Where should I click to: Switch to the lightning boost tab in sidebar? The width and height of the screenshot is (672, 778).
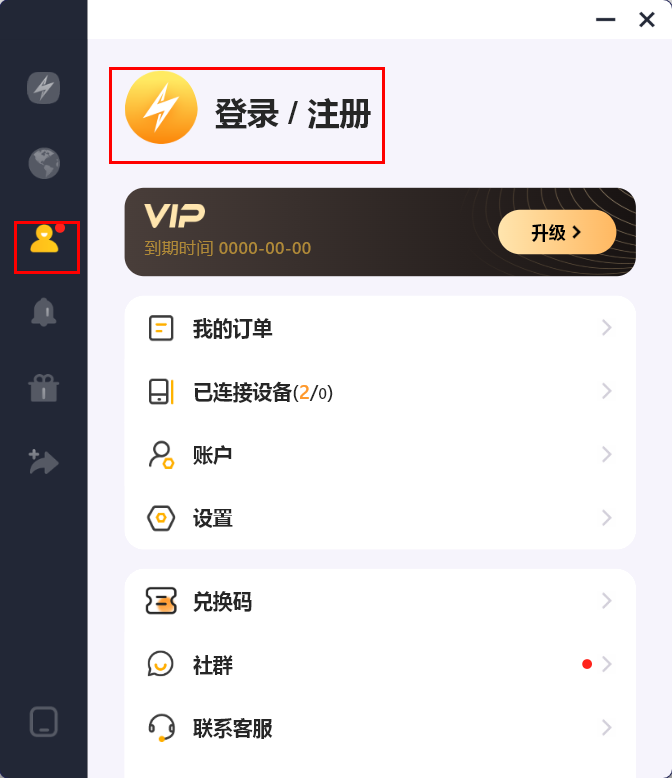tap(44, 88)
